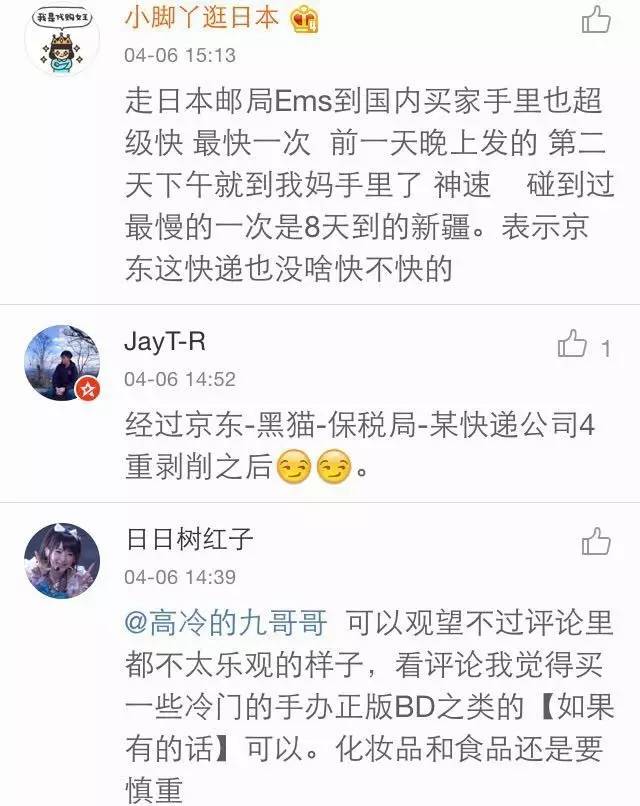This screenshot has width=640, height=806.
Task: Like JayT-R's comment
Action: pos(573,346)
